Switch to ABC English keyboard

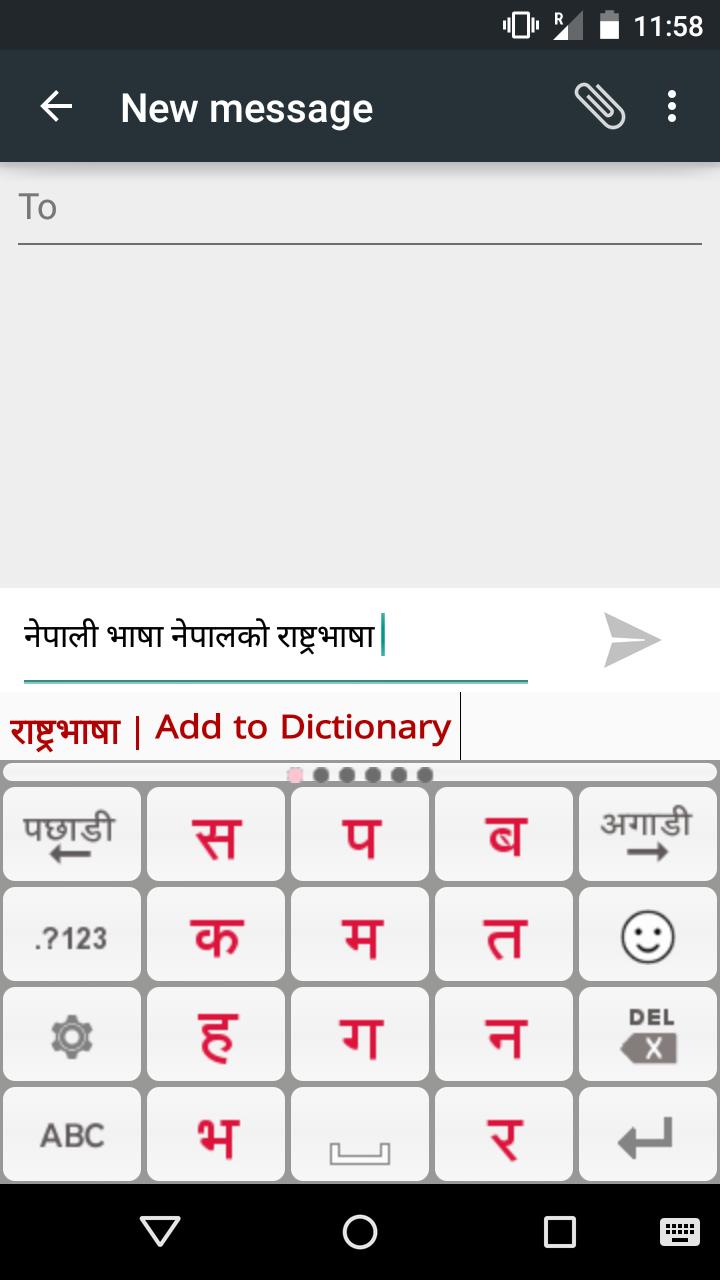tap(71, 1136)
